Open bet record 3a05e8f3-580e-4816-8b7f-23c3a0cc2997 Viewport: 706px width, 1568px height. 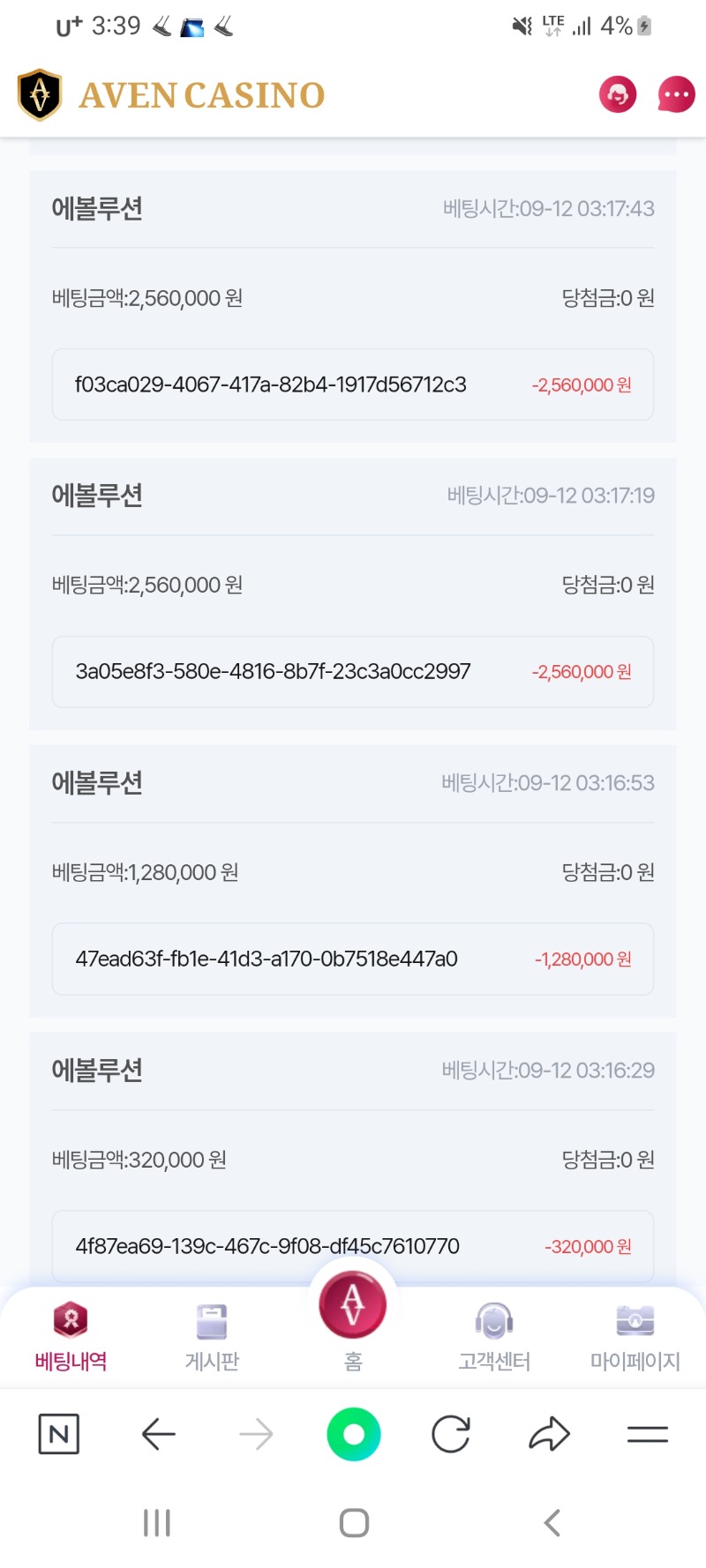(x=353, y=672)
